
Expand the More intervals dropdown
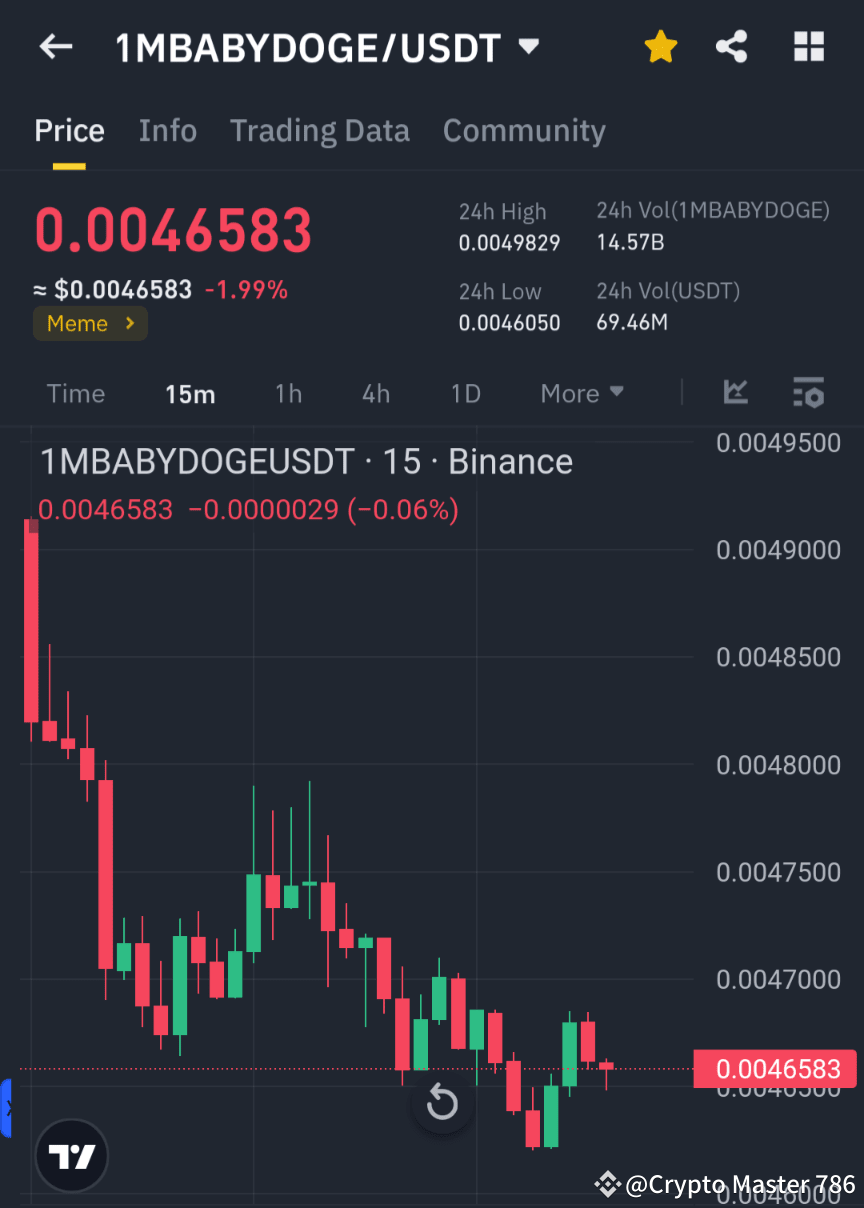pos(582,393)
